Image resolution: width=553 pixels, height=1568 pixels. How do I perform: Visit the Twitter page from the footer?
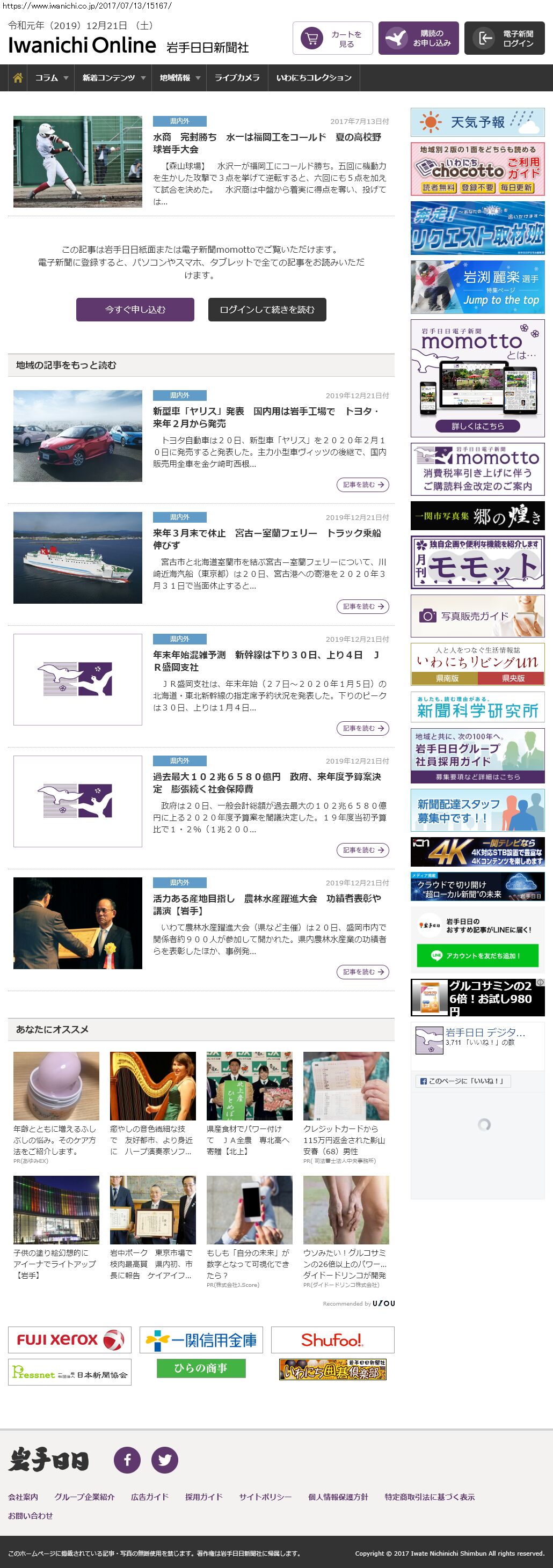click(x=164, y=1460)
